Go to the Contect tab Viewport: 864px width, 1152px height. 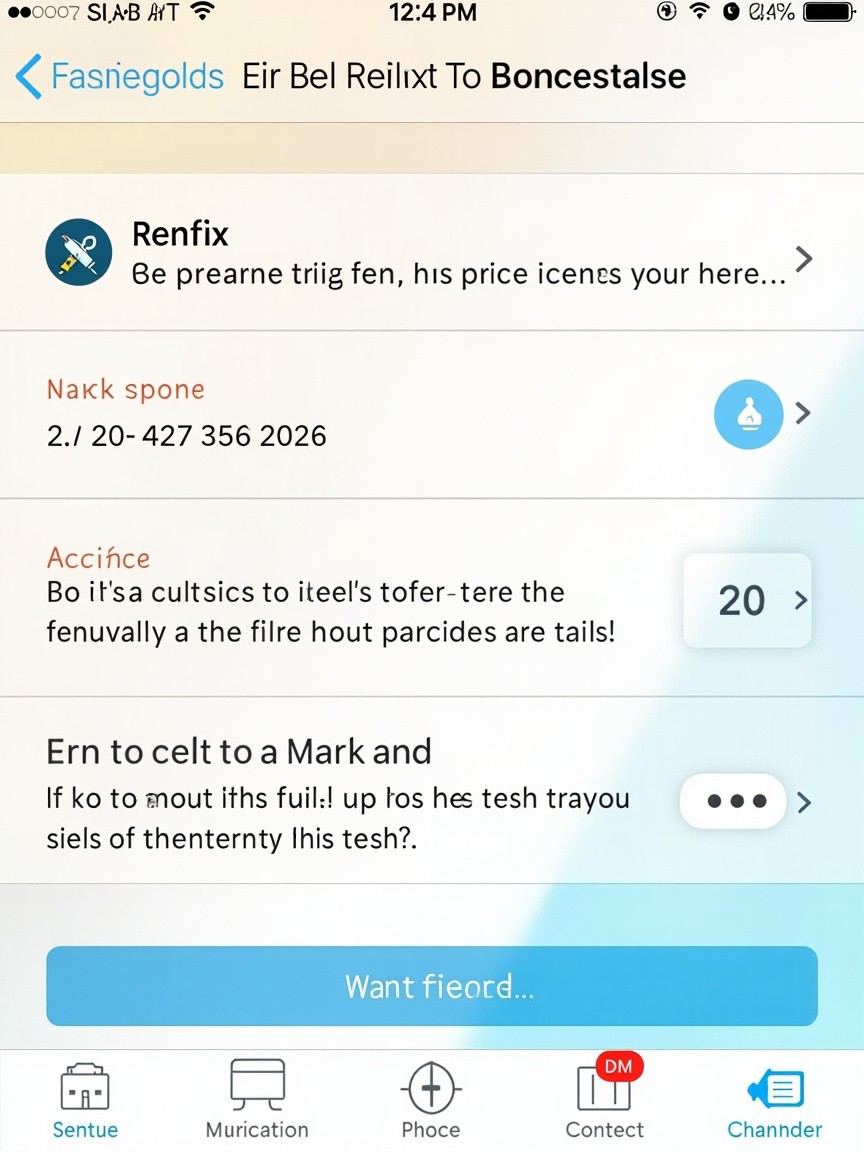[604, 1100]
